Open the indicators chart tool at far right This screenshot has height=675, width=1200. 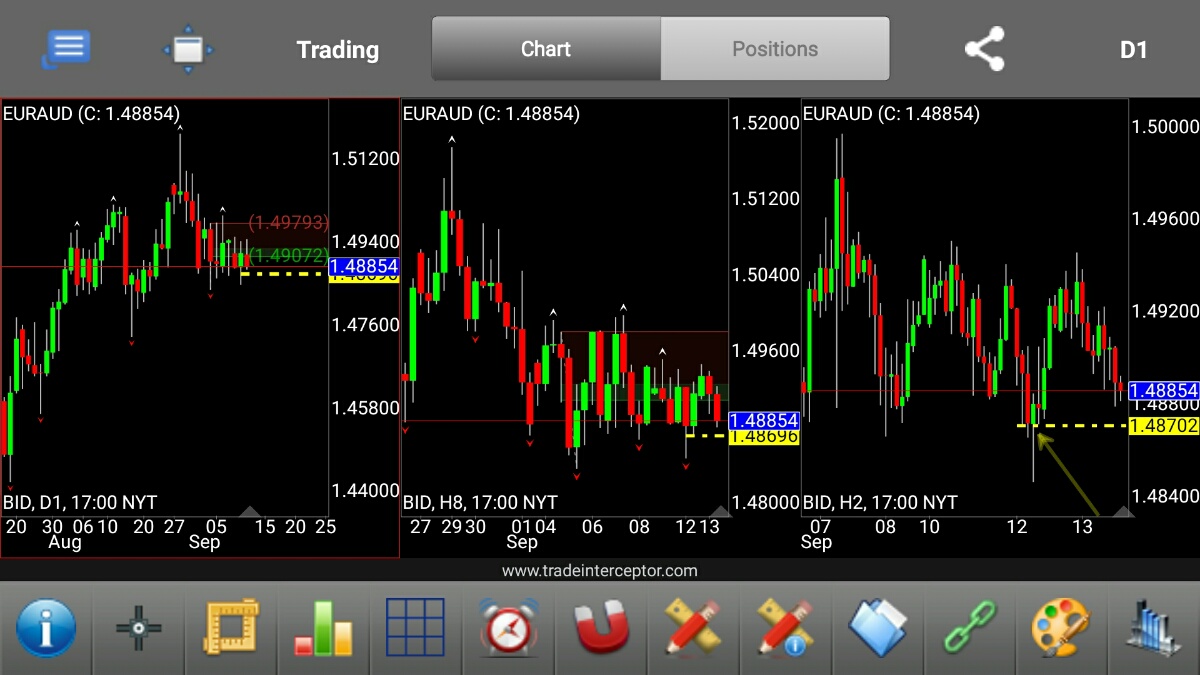point(1153,629)
